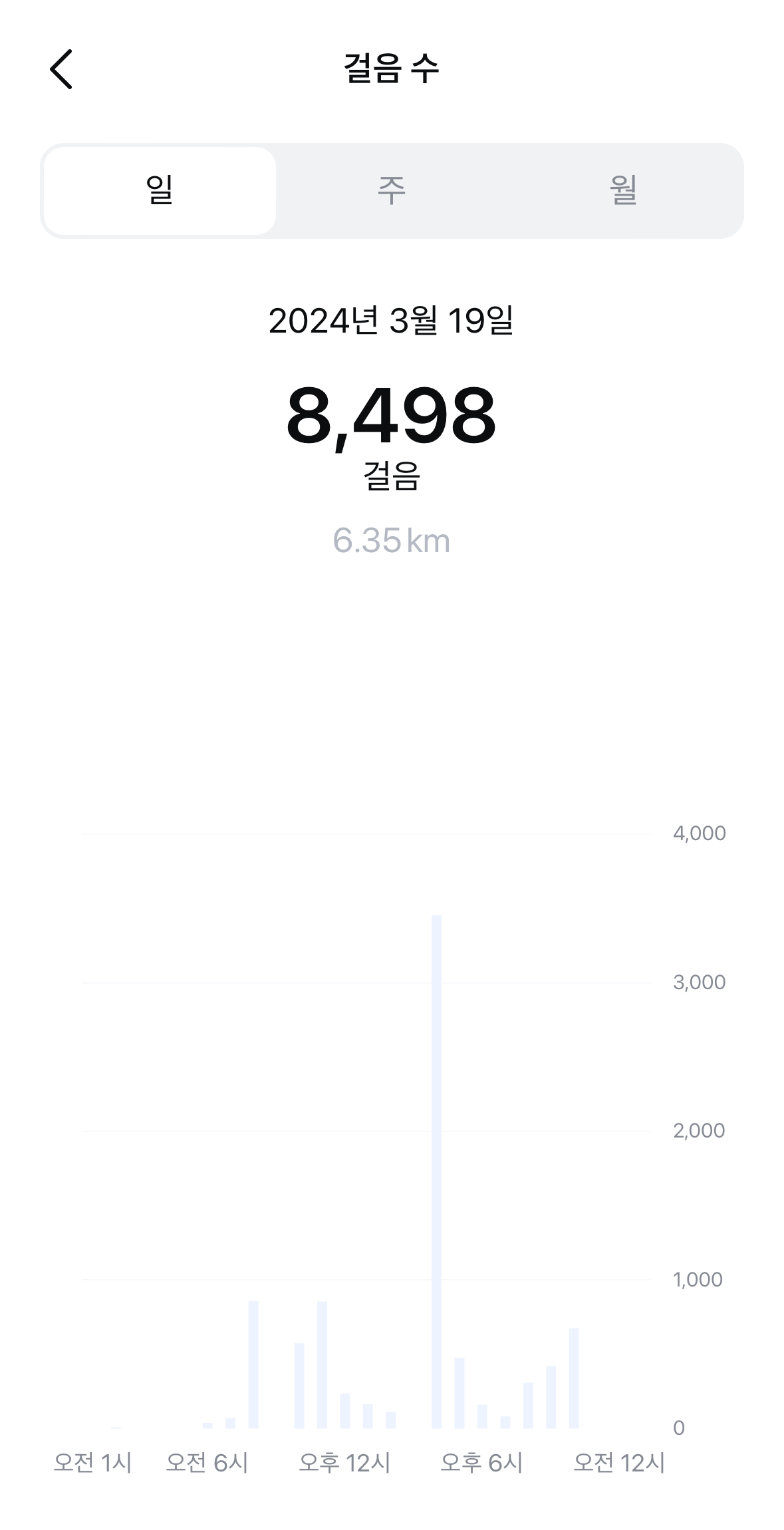Switch to the 월 (month) tab
Screen dimensions: 784x1530
623,191
